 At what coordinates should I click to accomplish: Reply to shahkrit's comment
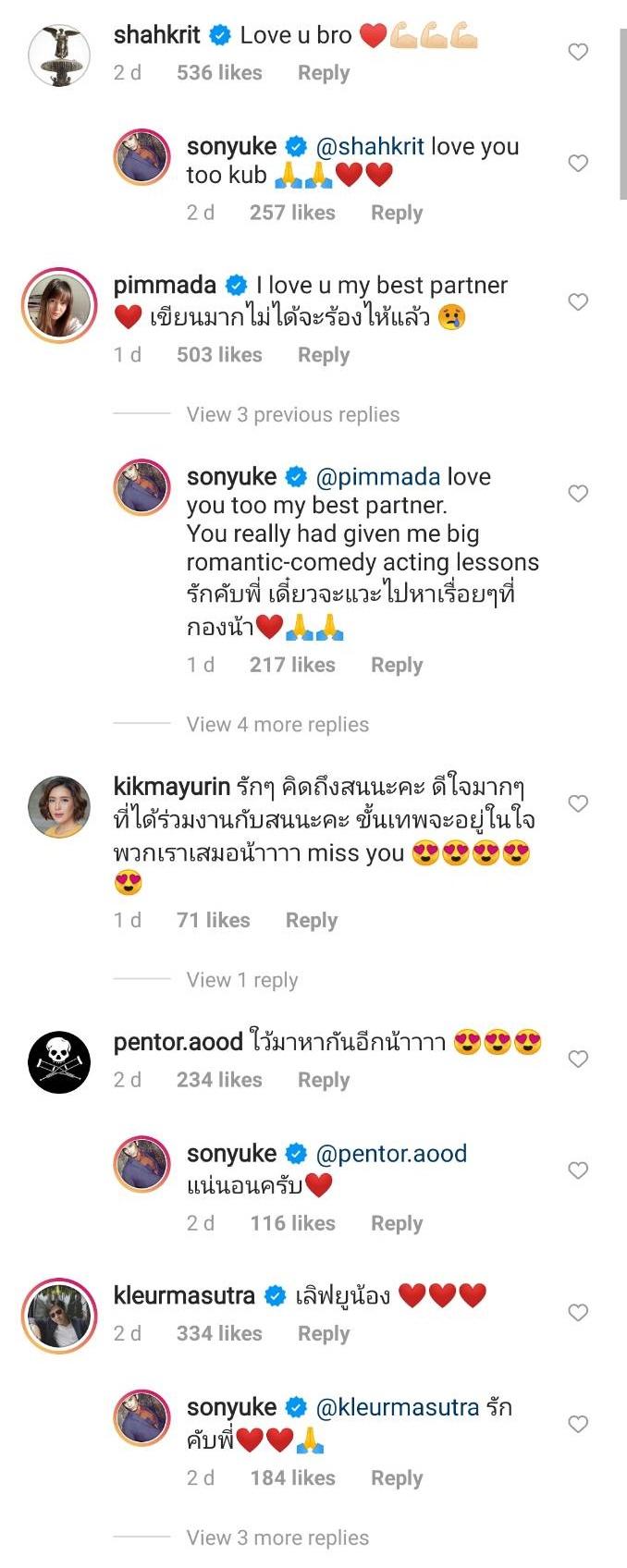point(323,73)
